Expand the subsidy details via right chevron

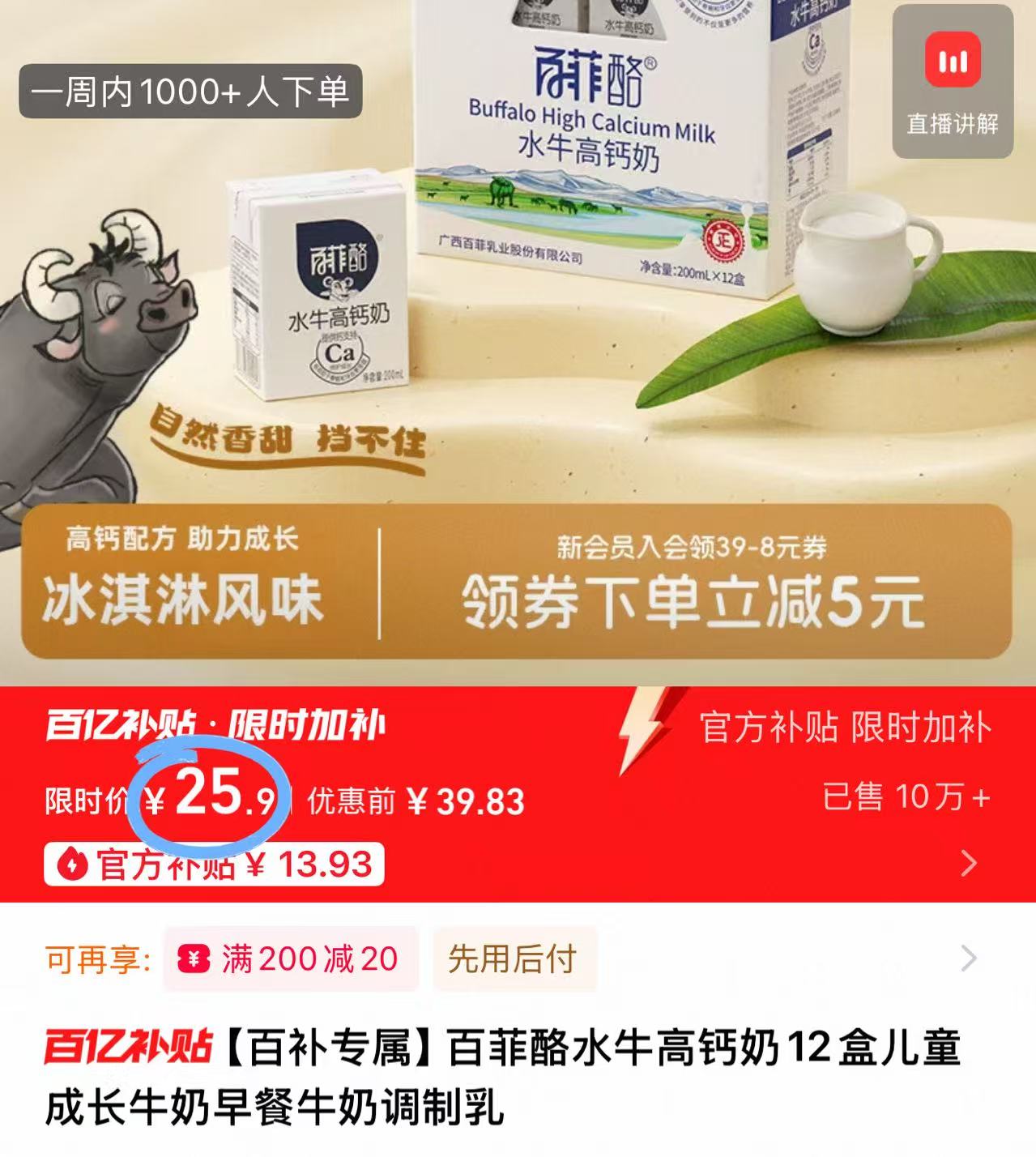[967, 864]
